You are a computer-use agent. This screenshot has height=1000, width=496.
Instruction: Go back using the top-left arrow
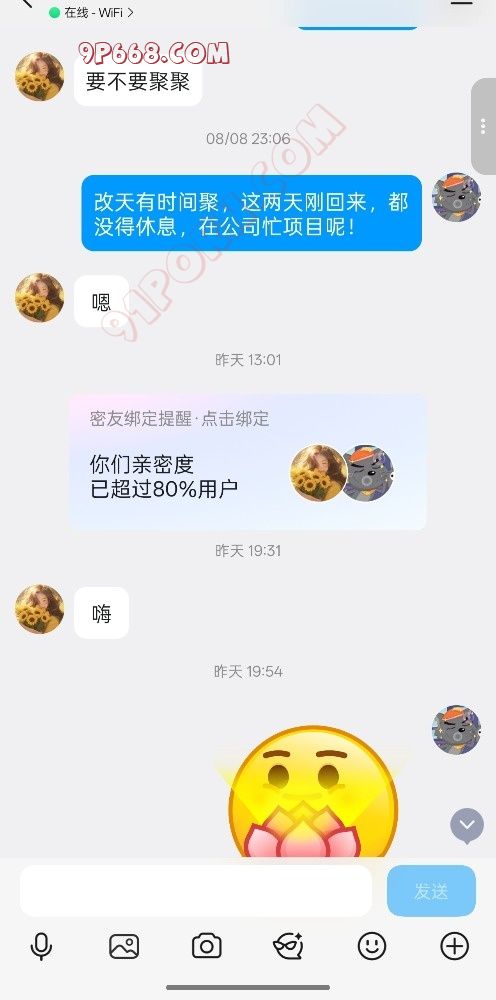[x=27, y=3]
